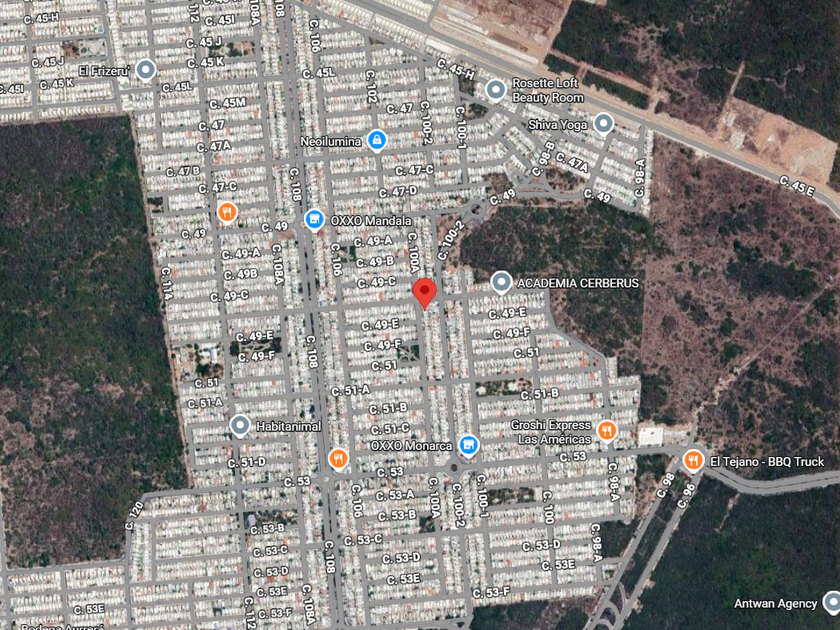840x630 pixels.
Task: Open the Shiva Yoga marker
Action: coord(604,123)
